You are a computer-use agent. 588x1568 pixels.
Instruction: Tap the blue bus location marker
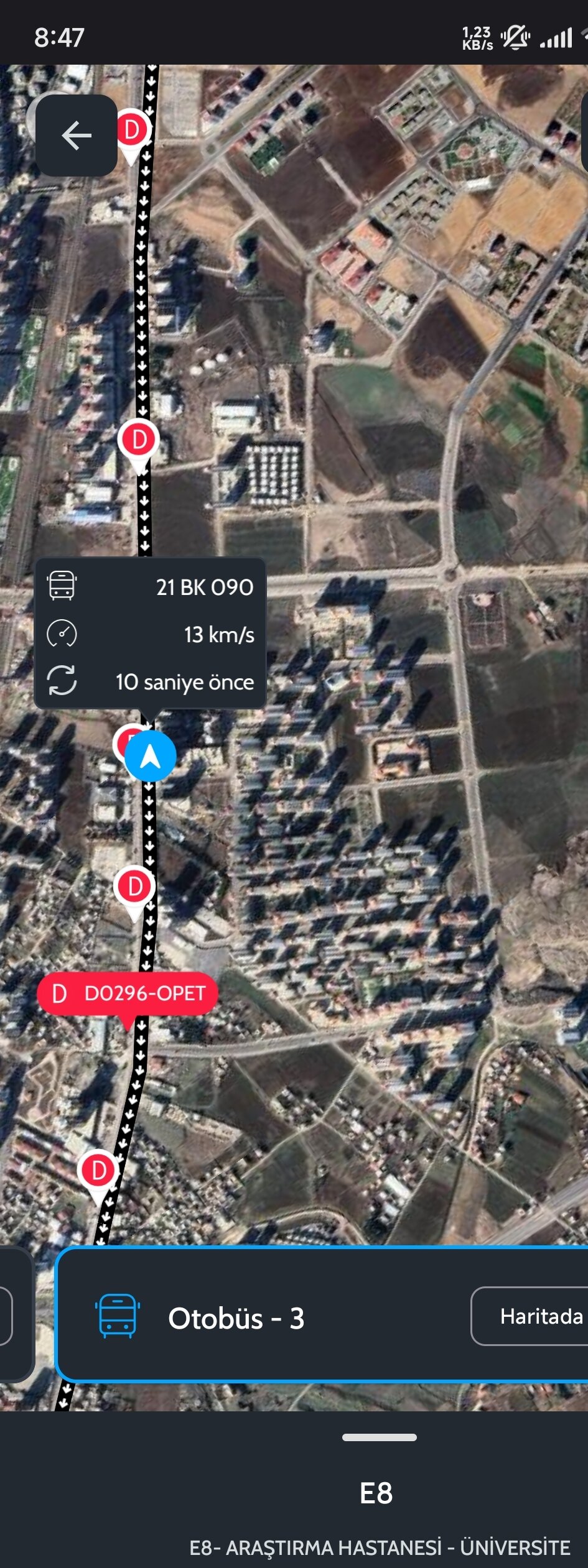(151, 756)
